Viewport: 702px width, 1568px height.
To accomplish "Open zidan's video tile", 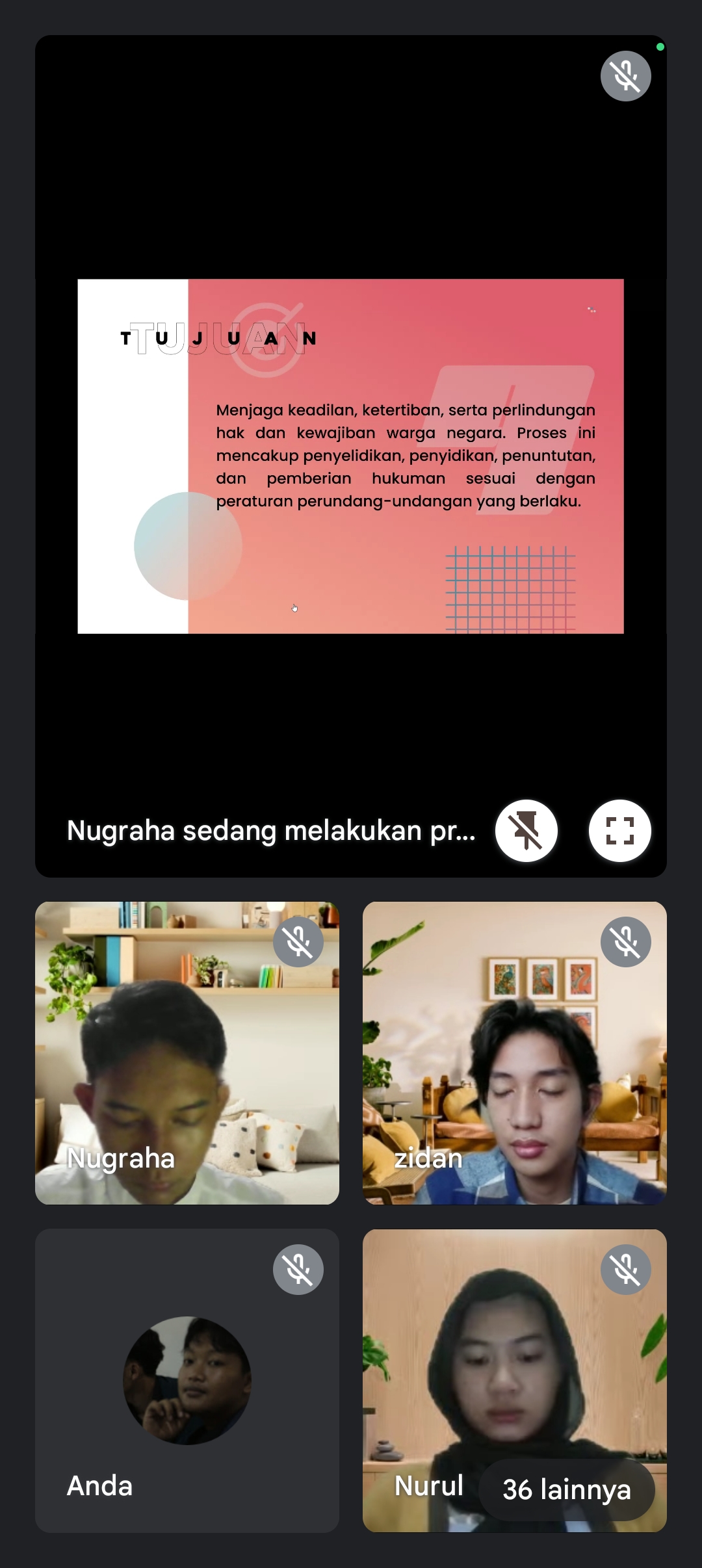I will [x=514, y=1053].
